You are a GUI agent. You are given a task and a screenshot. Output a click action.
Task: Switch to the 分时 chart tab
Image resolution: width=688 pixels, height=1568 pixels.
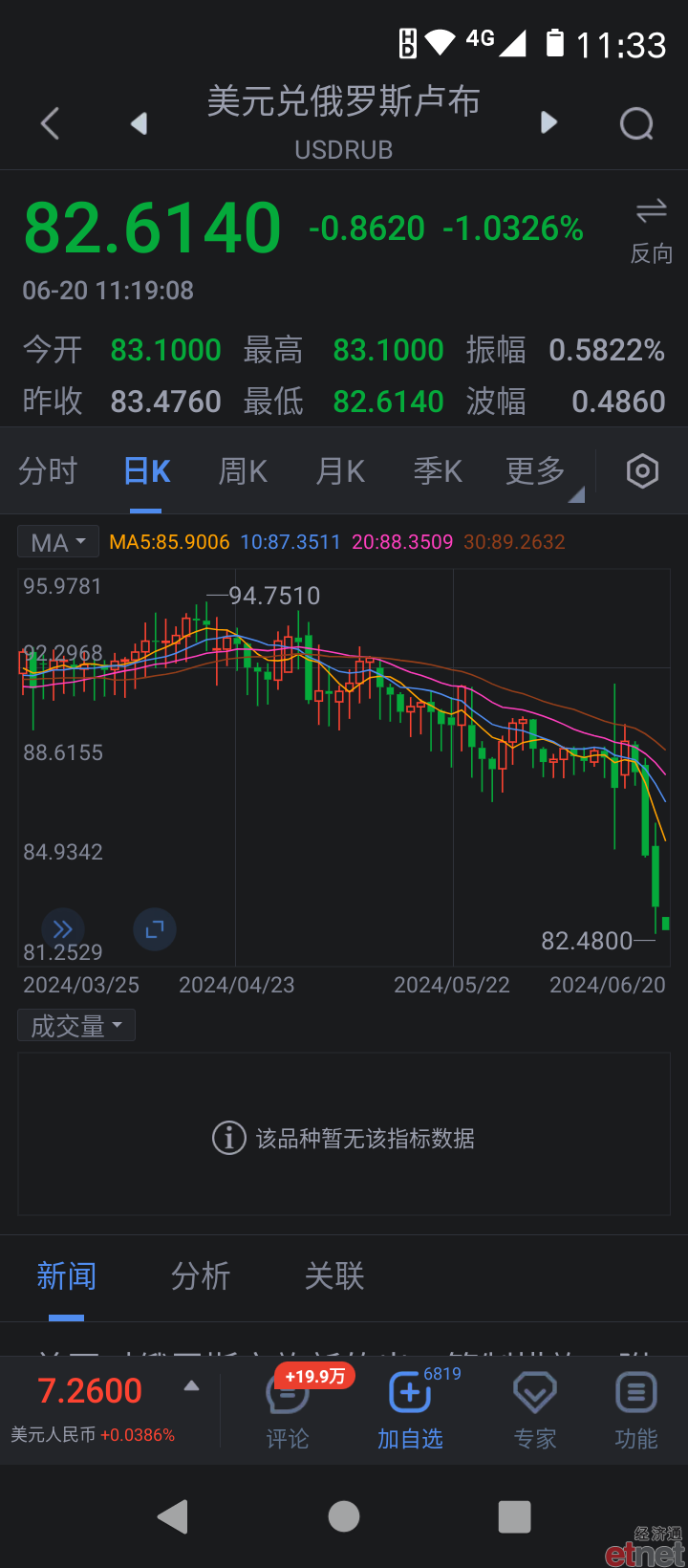pyautogui.click(x=48, y=471)
